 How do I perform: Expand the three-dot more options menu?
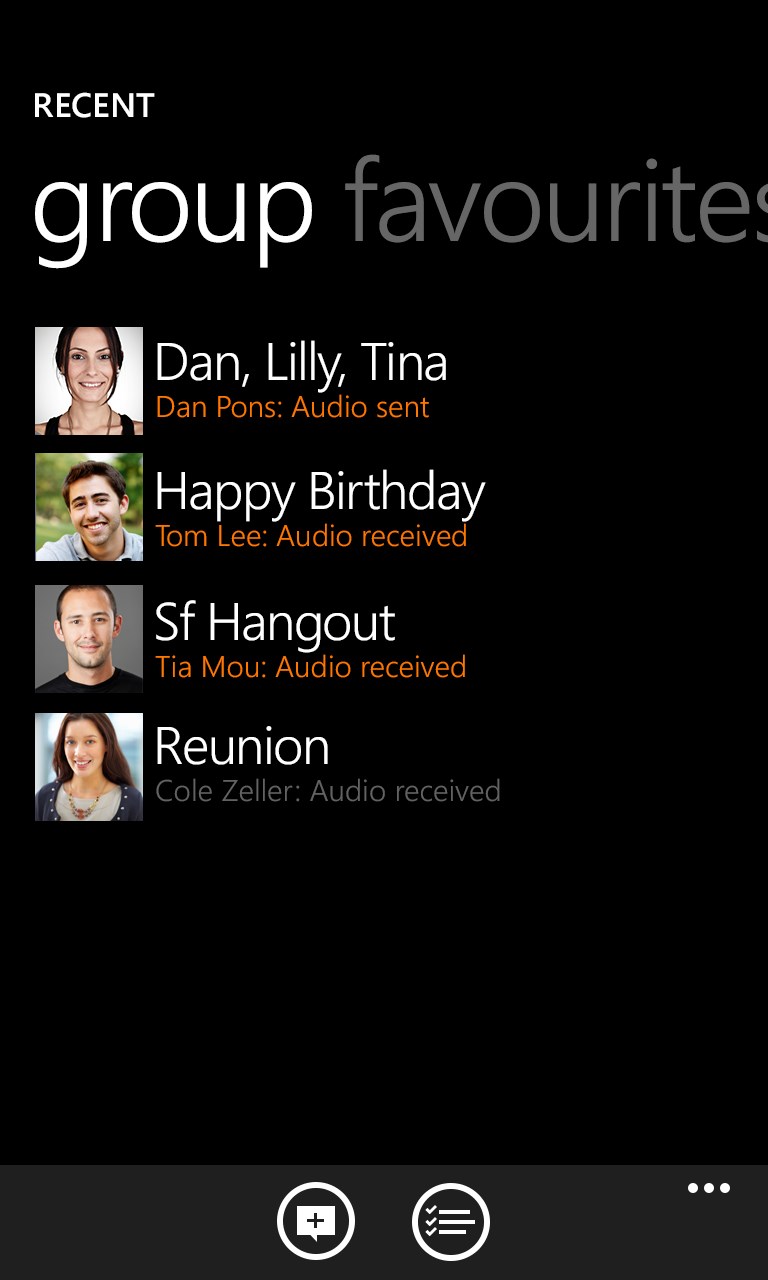pos(709,1188)
